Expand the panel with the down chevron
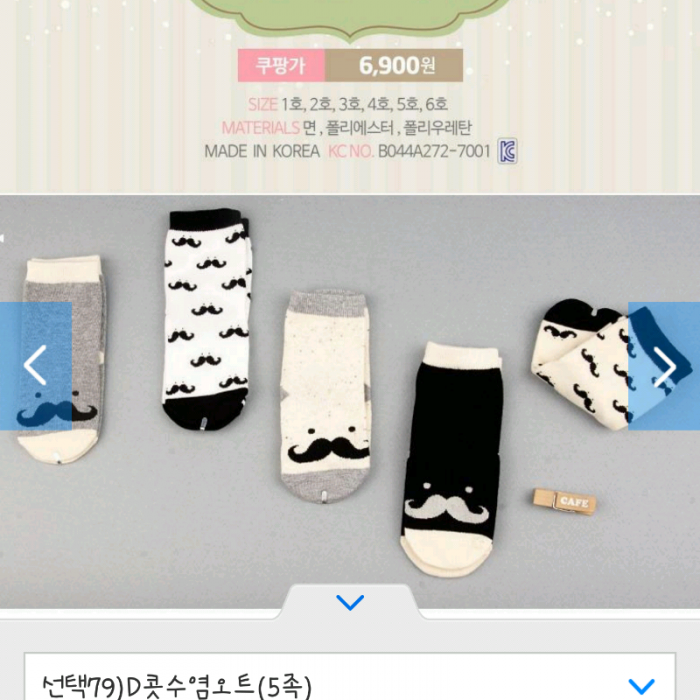 coord(350,602)
